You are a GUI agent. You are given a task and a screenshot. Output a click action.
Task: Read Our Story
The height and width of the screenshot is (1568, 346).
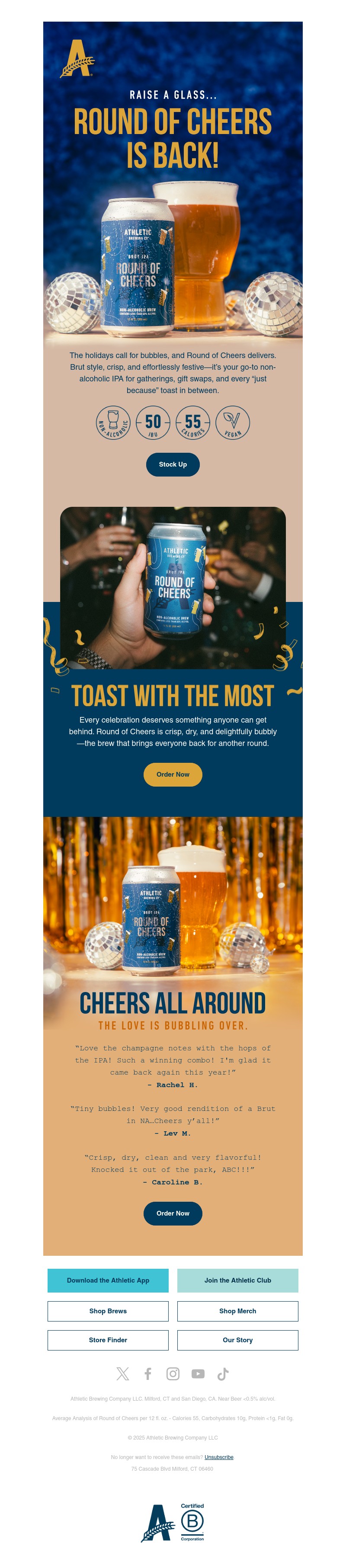(x=237, y=1339)
